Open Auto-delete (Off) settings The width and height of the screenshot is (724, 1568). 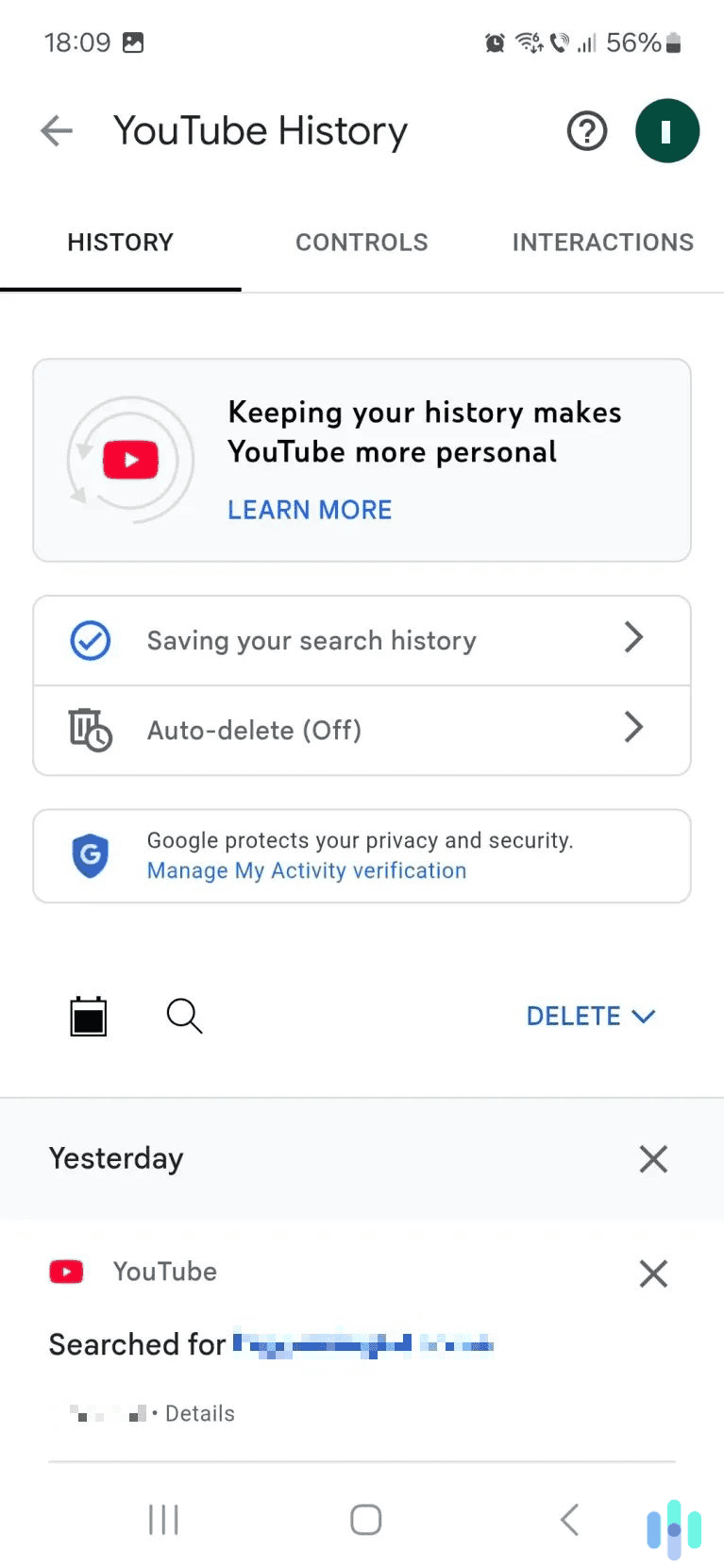[362, 730]
